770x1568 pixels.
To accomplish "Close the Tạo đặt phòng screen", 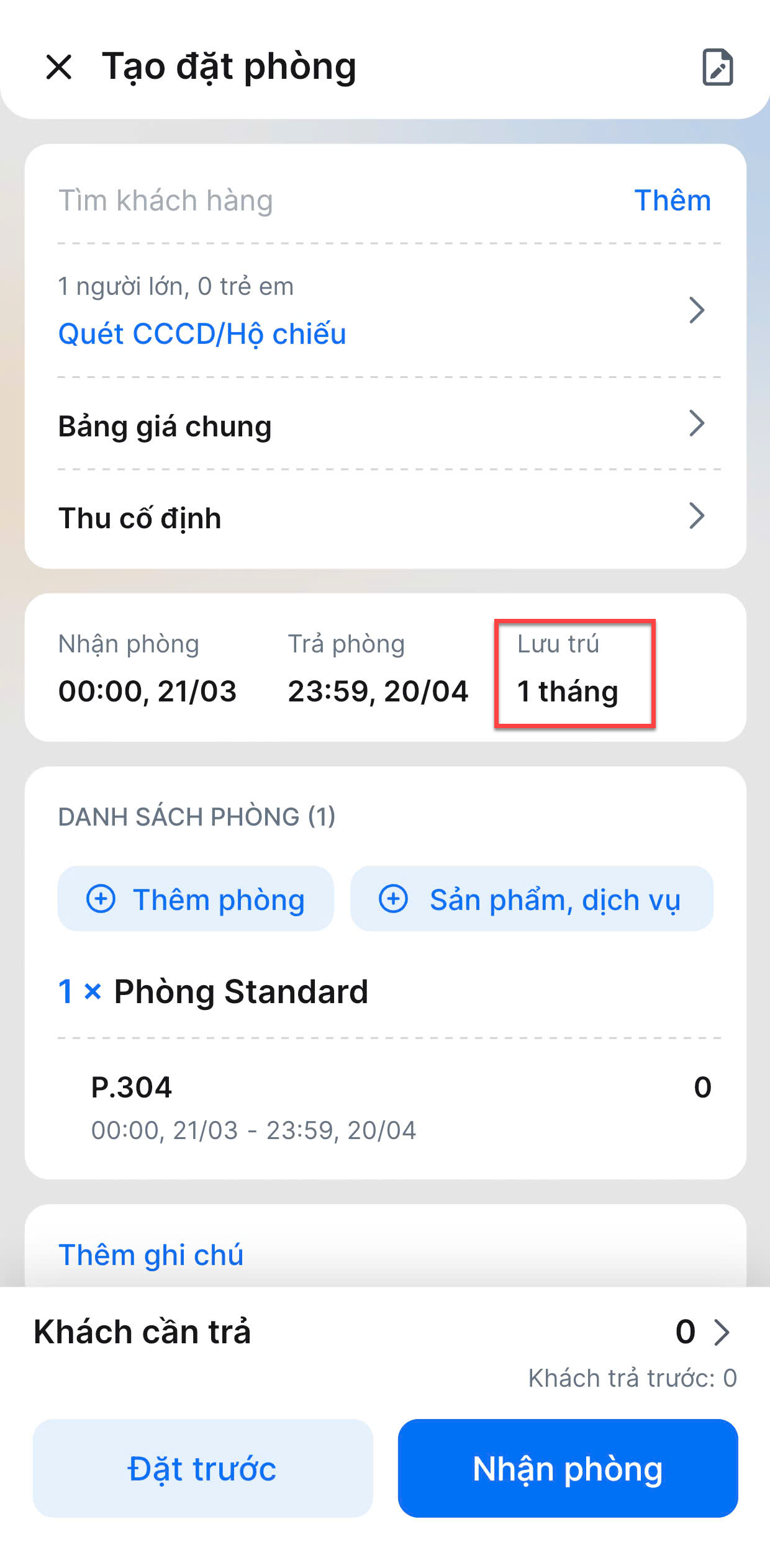I will coord(59,66).
